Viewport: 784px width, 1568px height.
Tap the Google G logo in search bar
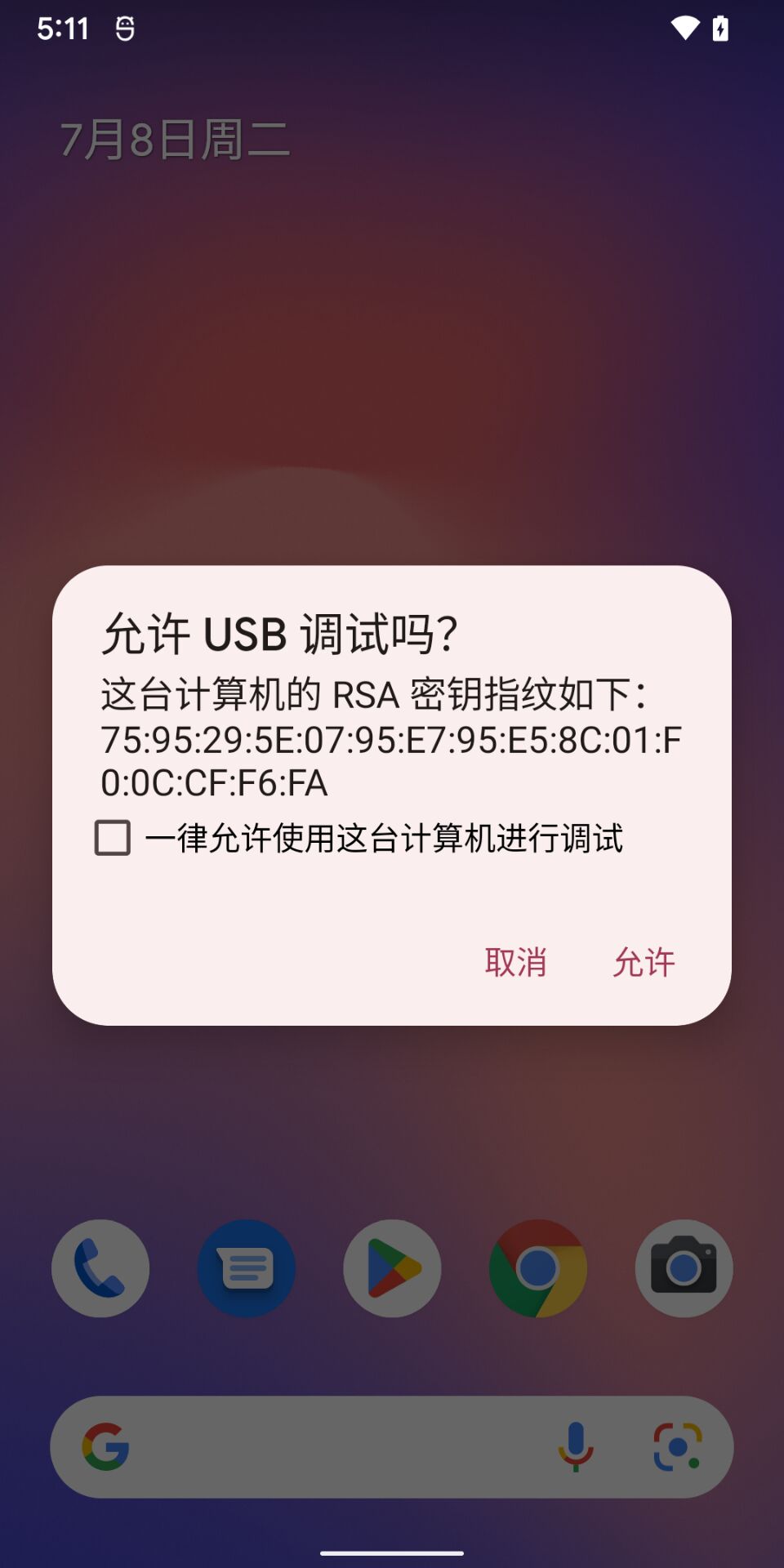pos(109,1446)
